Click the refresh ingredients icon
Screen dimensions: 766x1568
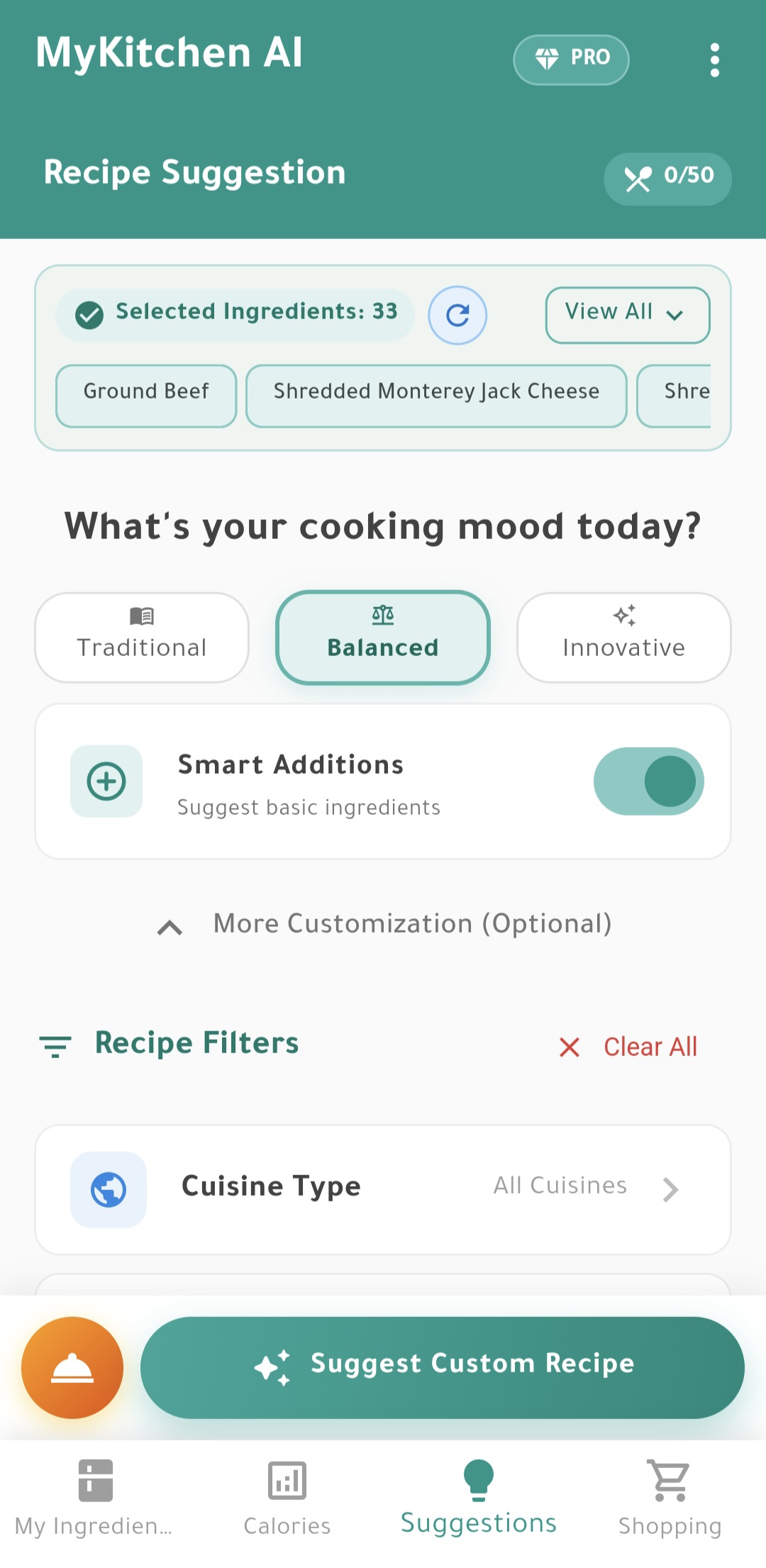(x=457, y=315)
